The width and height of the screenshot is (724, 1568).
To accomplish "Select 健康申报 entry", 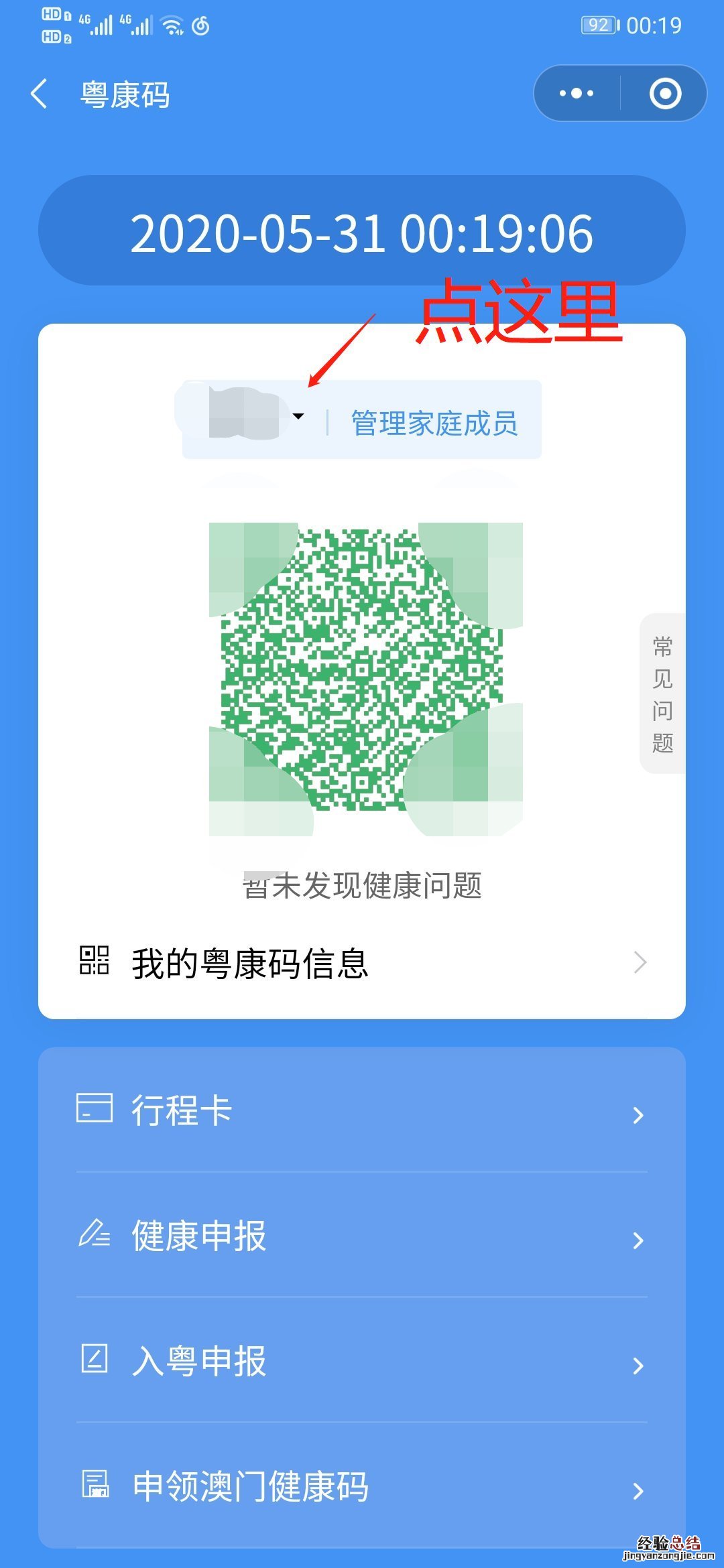I will pos(362,1236).
